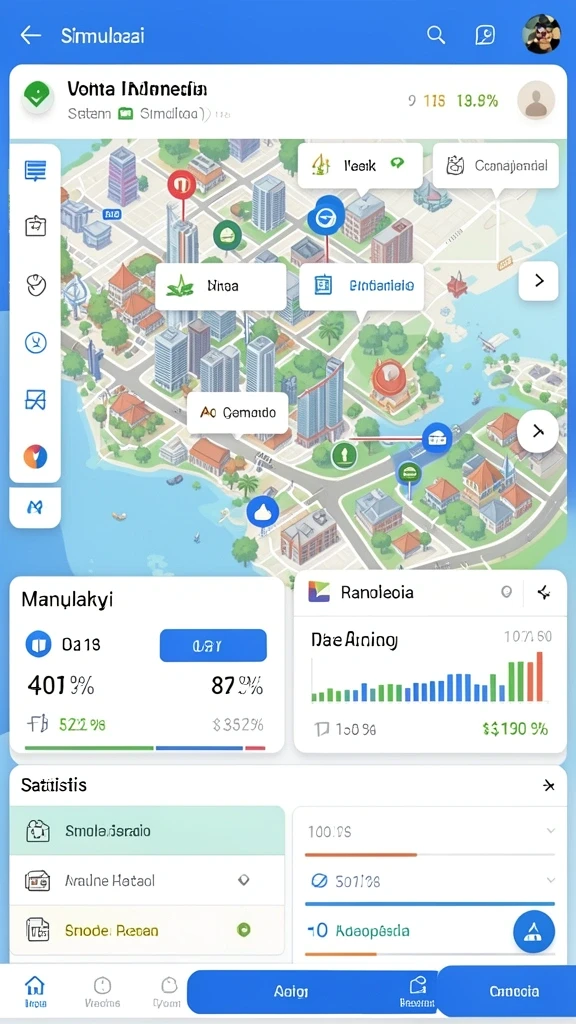This screenshot has height=1024, width=576.
Task: Tap the blue Aoigi button
Action: (291, 991)
